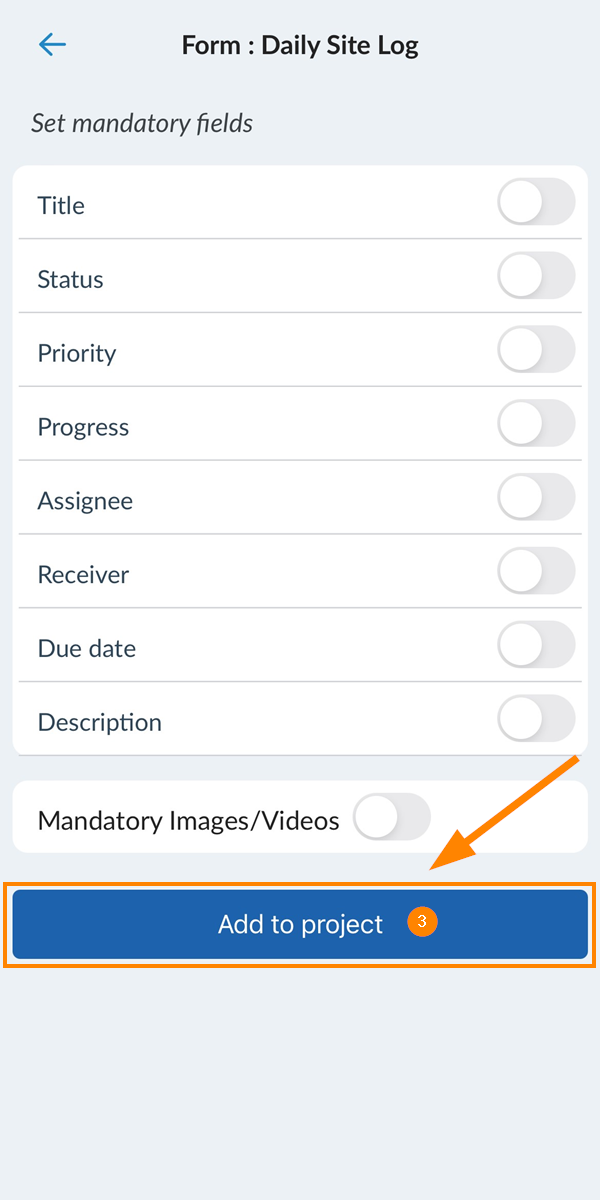Tap the Add to project button
The height and width of the screenshot is (1200, 600).
(x=300, y=924)
